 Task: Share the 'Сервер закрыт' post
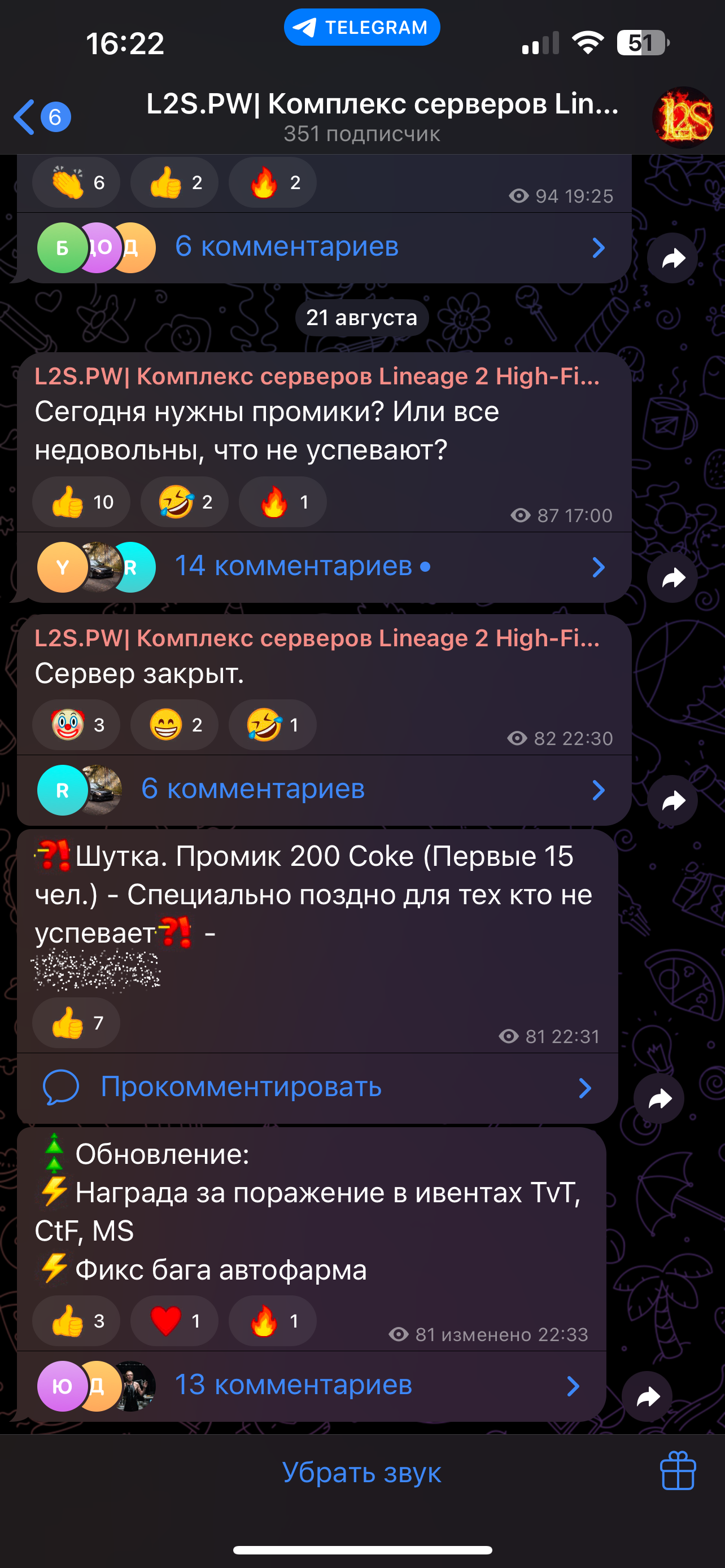coord(672,800)
